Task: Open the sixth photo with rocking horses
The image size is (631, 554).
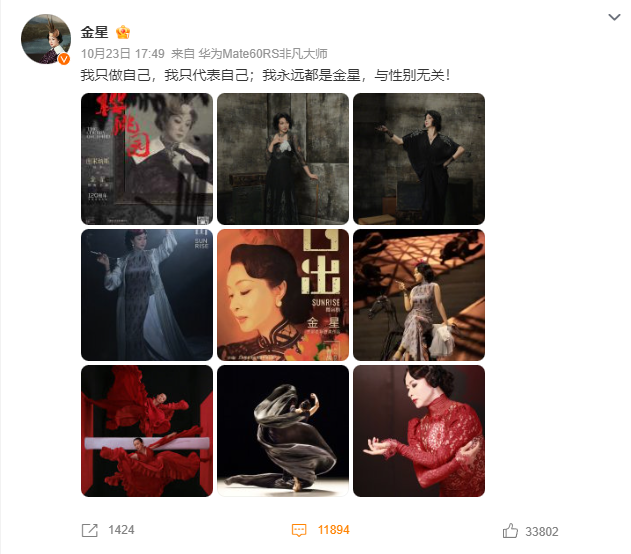Action: [419, 295]
